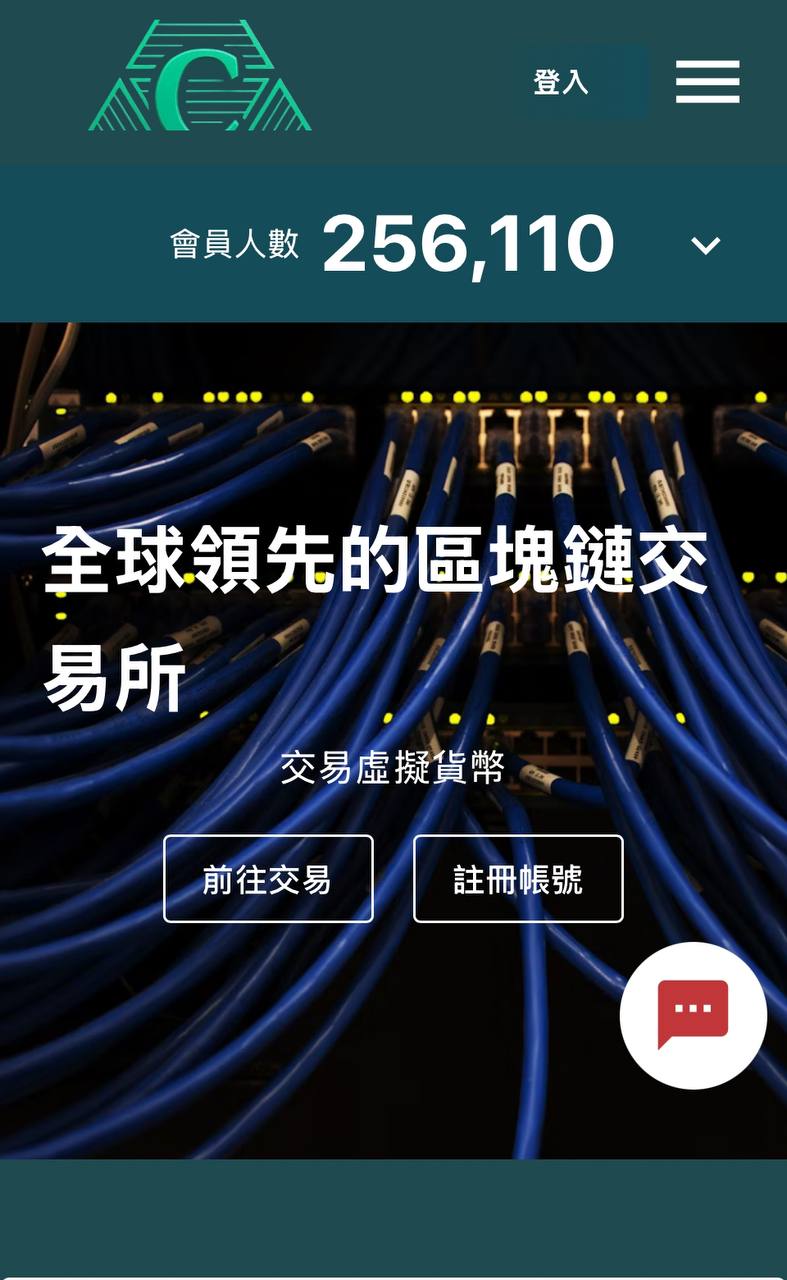
Task: Expand the 會員人數 stats chevron
Action: (x=706, y=245)
